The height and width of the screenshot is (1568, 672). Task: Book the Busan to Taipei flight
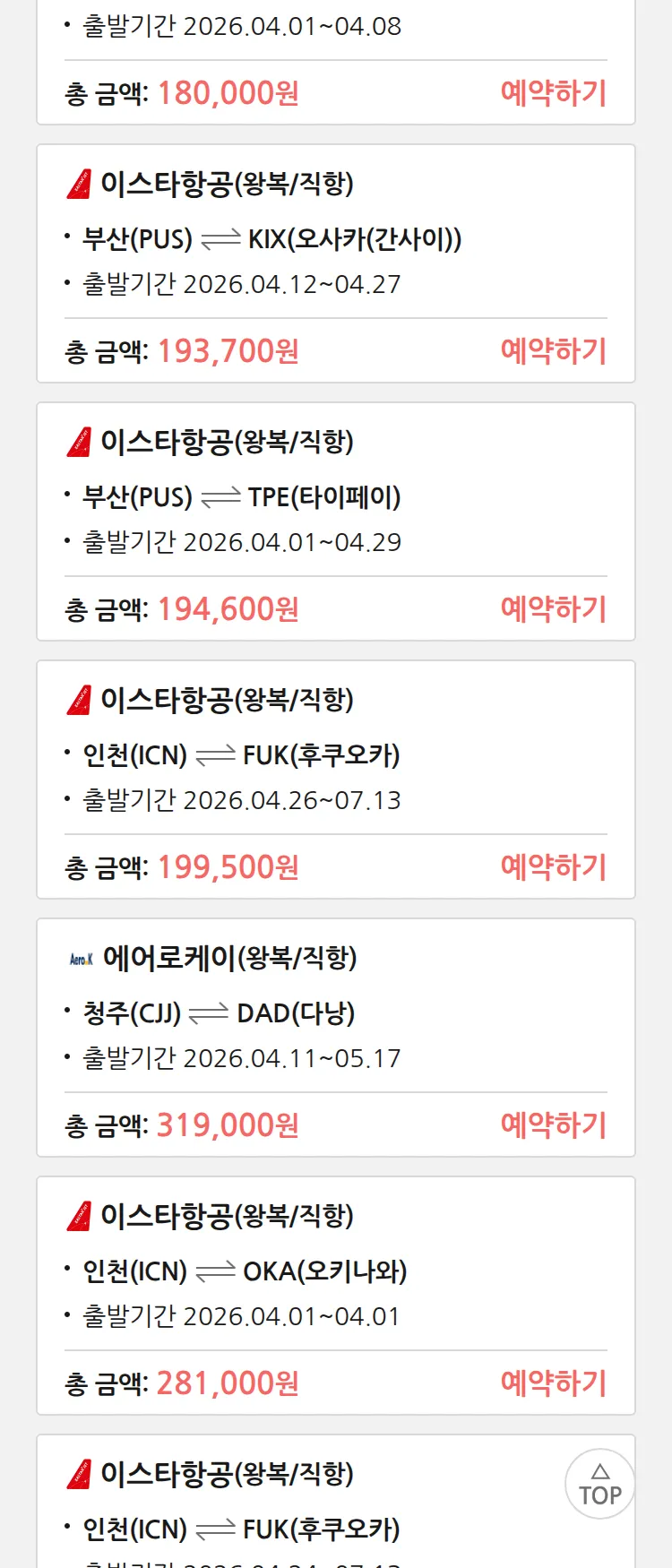553,609
